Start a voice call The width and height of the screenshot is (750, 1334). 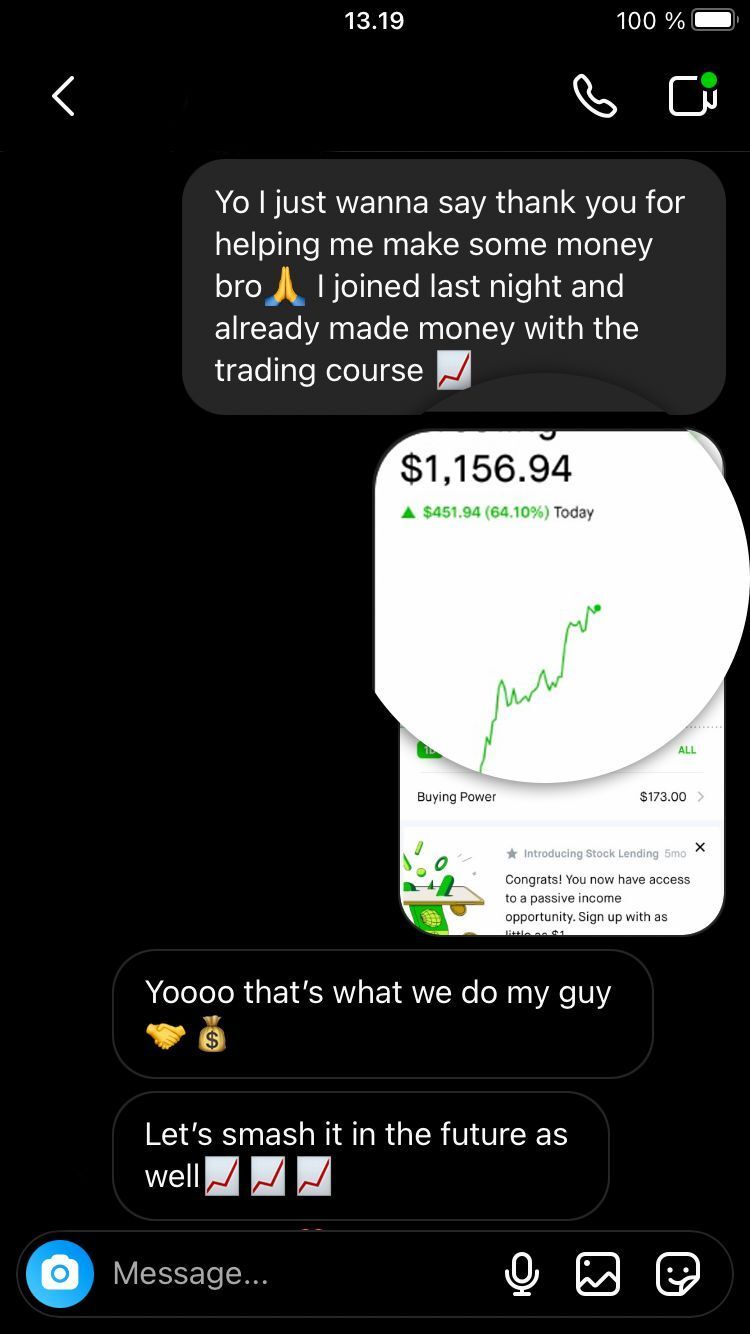pos(594,97)
